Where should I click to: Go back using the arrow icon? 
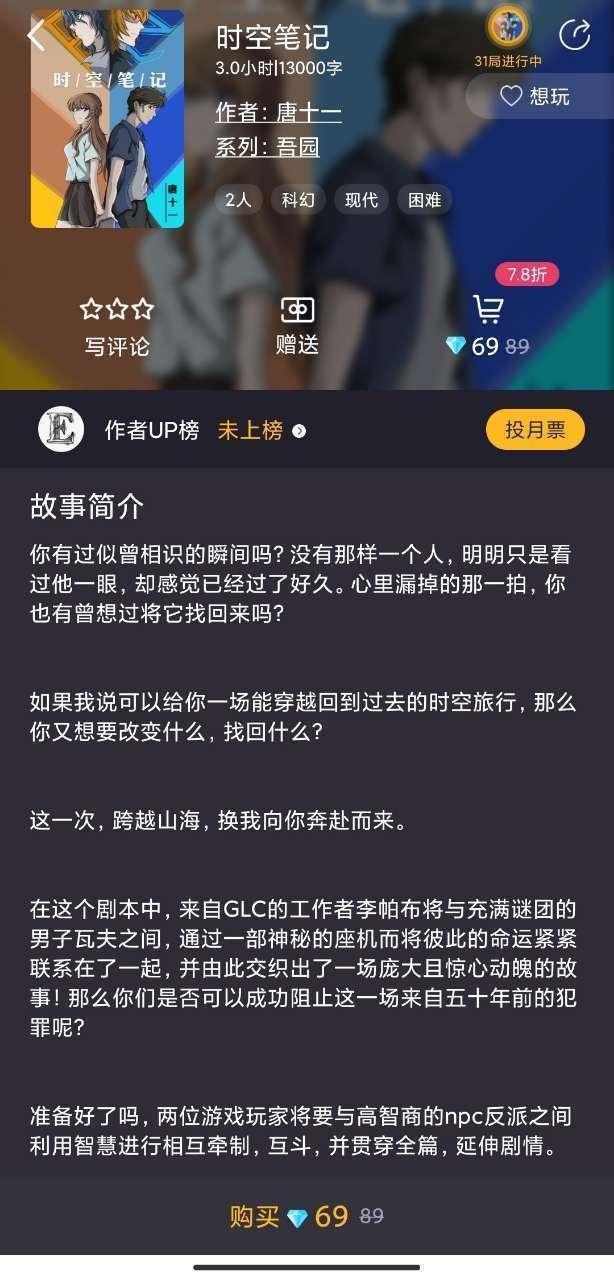pyautogui.click(x=36, y=36)
